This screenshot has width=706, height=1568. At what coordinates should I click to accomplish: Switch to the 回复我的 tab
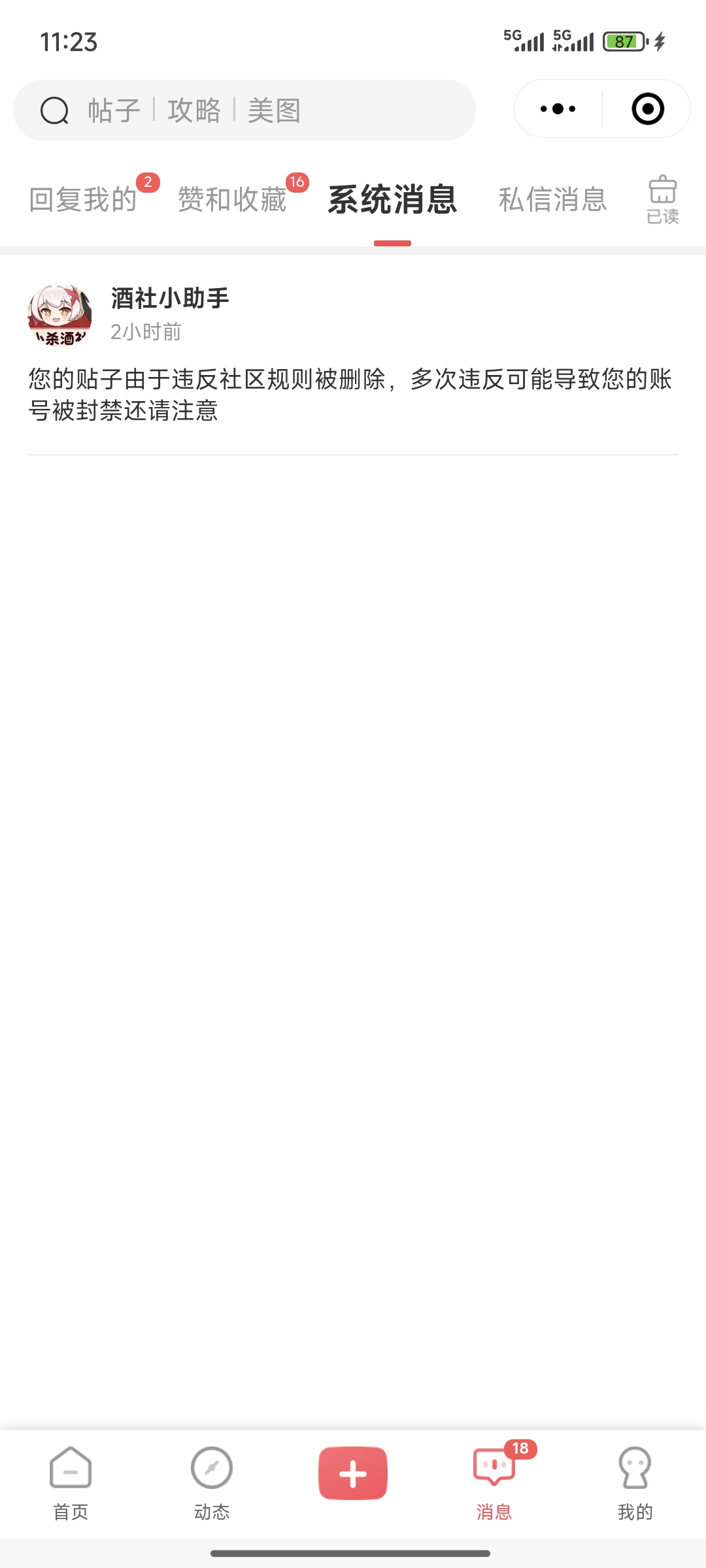pos(84,199)
